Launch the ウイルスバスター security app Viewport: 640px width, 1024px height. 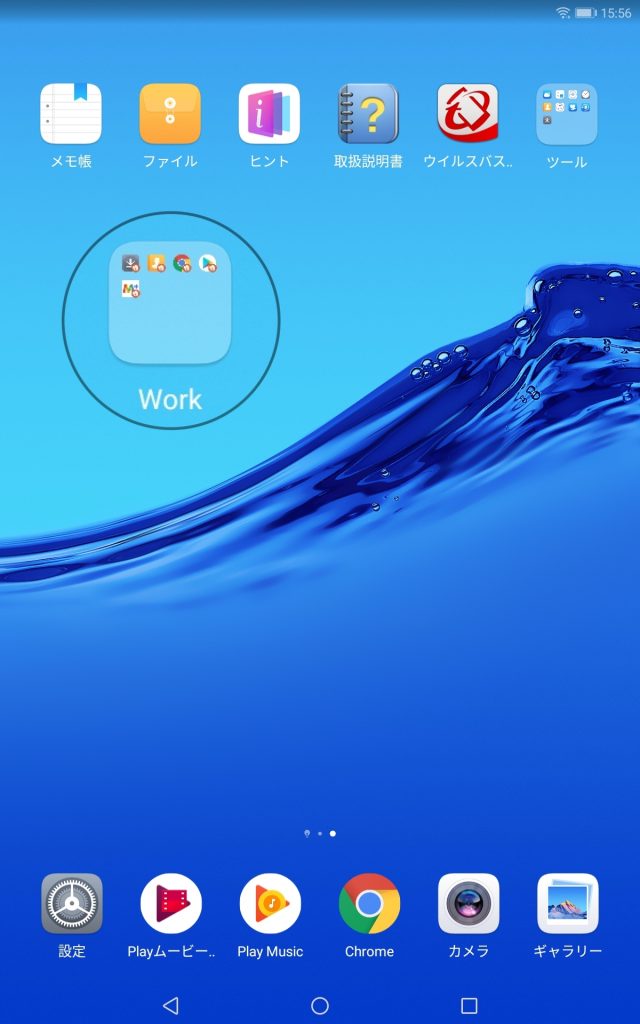468,114
